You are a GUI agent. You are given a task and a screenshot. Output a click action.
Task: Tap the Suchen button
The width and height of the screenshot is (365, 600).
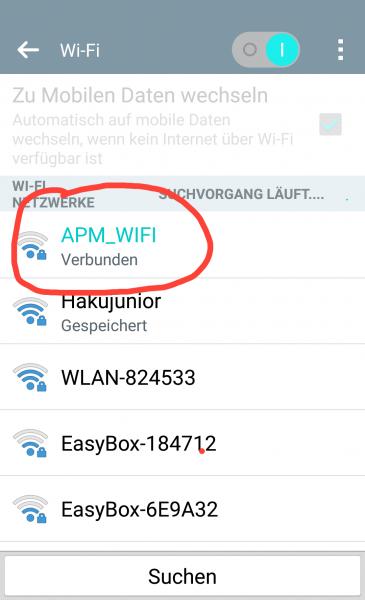182,576
